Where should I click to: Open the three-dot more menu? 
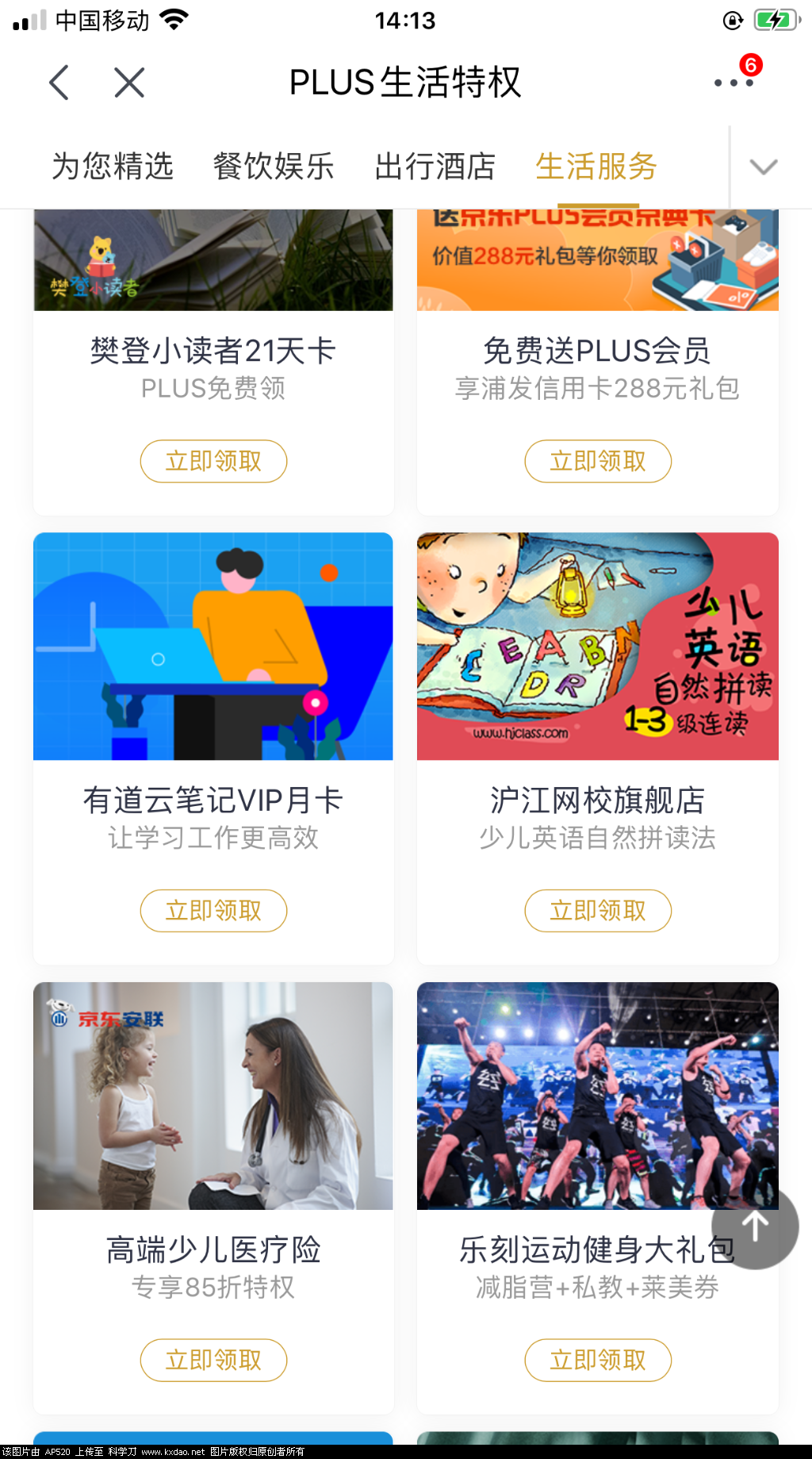733,83
